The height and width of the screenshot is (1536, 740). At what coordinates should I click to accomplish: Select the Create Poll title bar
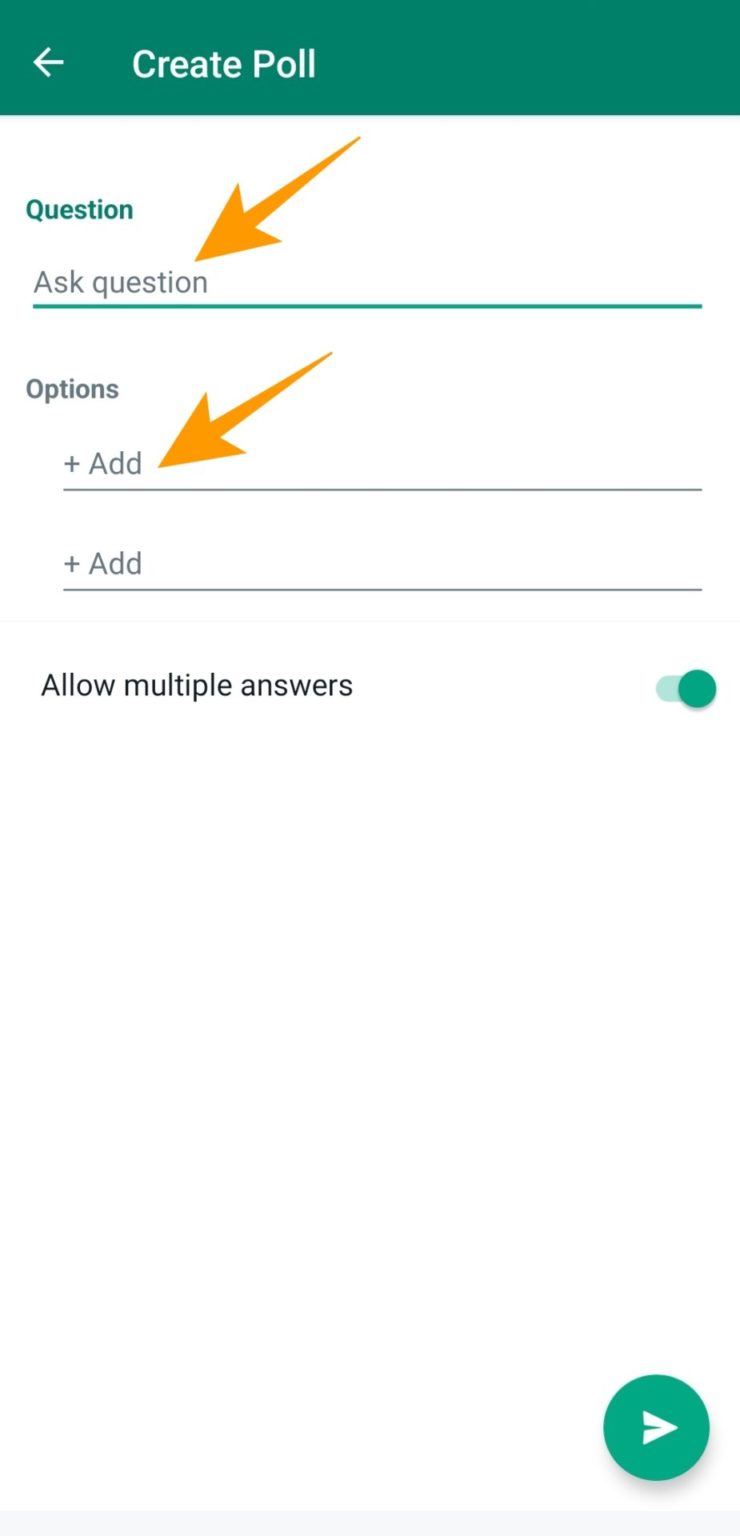(224, 62)
